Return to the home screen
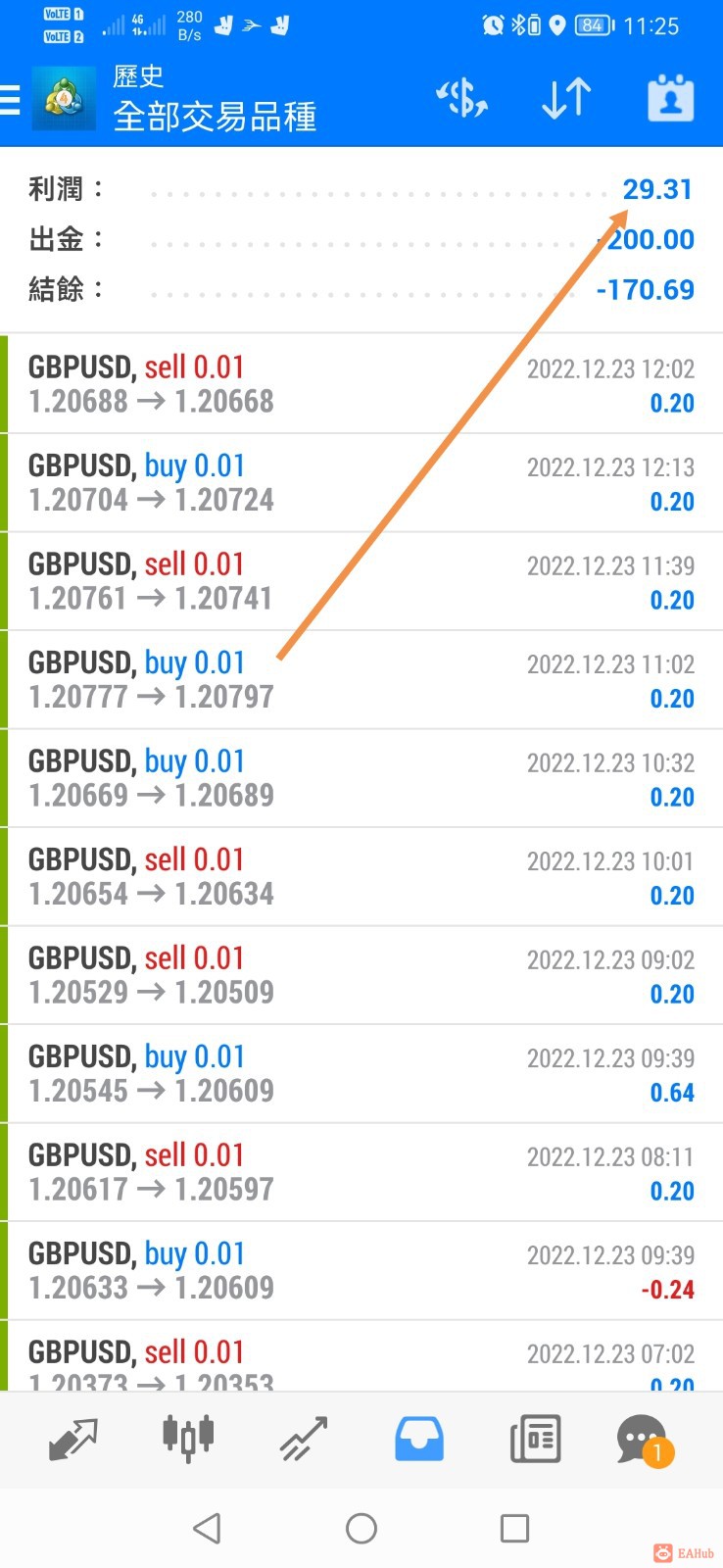Image resolution: width=723 pixels, height=1568 pixels. 361,1528
